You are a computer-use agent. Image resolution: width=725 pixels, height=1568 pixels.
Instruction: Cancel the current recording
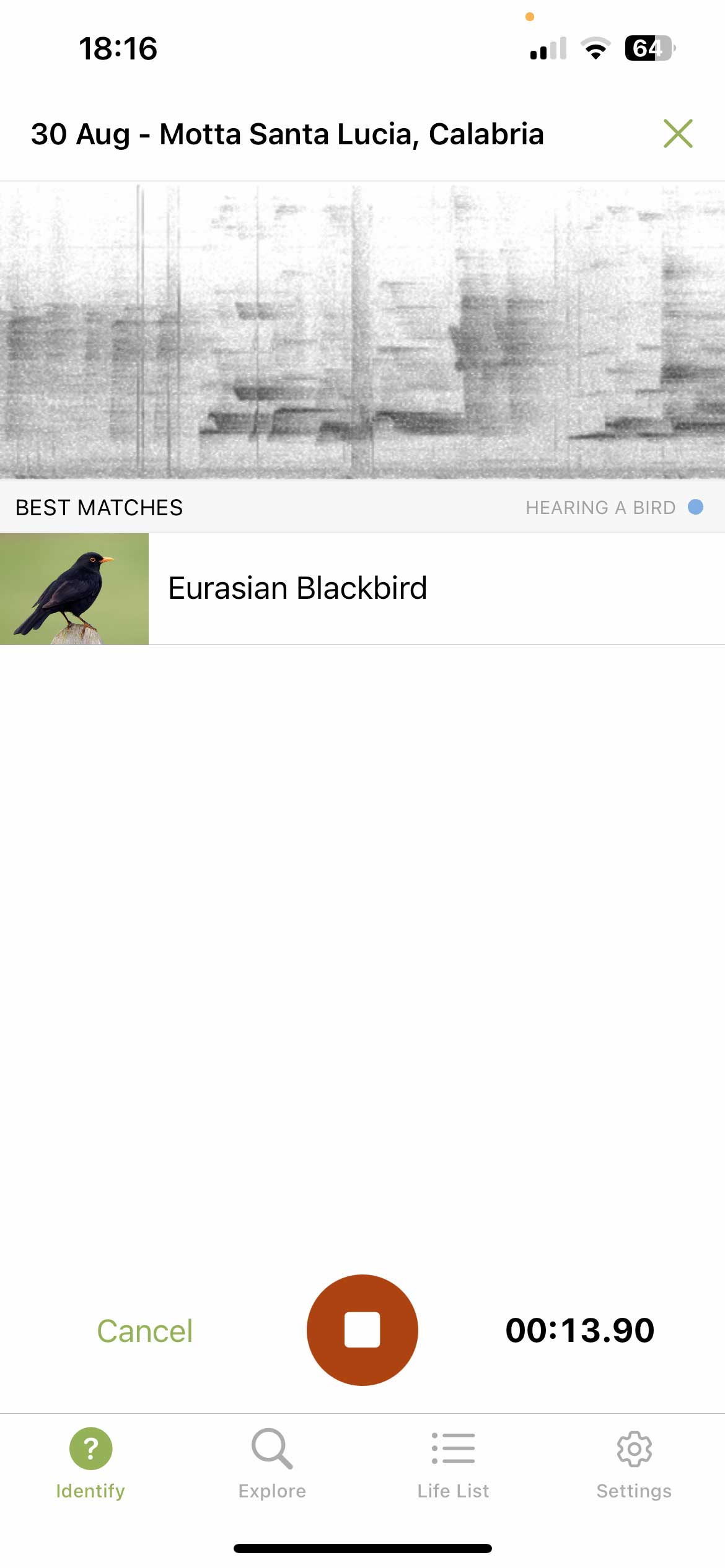point(145,1331)
